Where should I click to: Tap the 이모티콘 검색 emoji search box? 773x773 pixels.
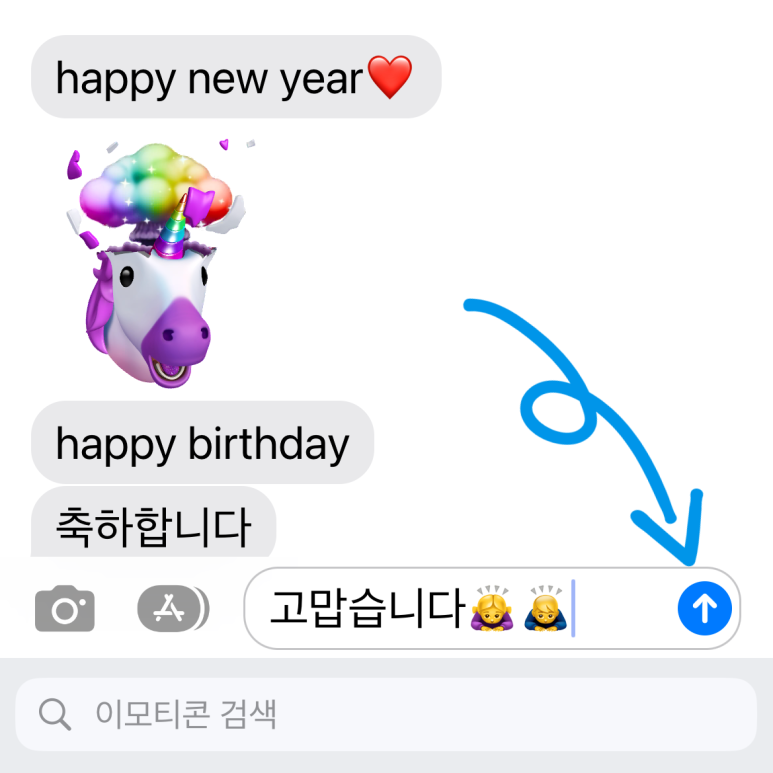pos(385,714)
